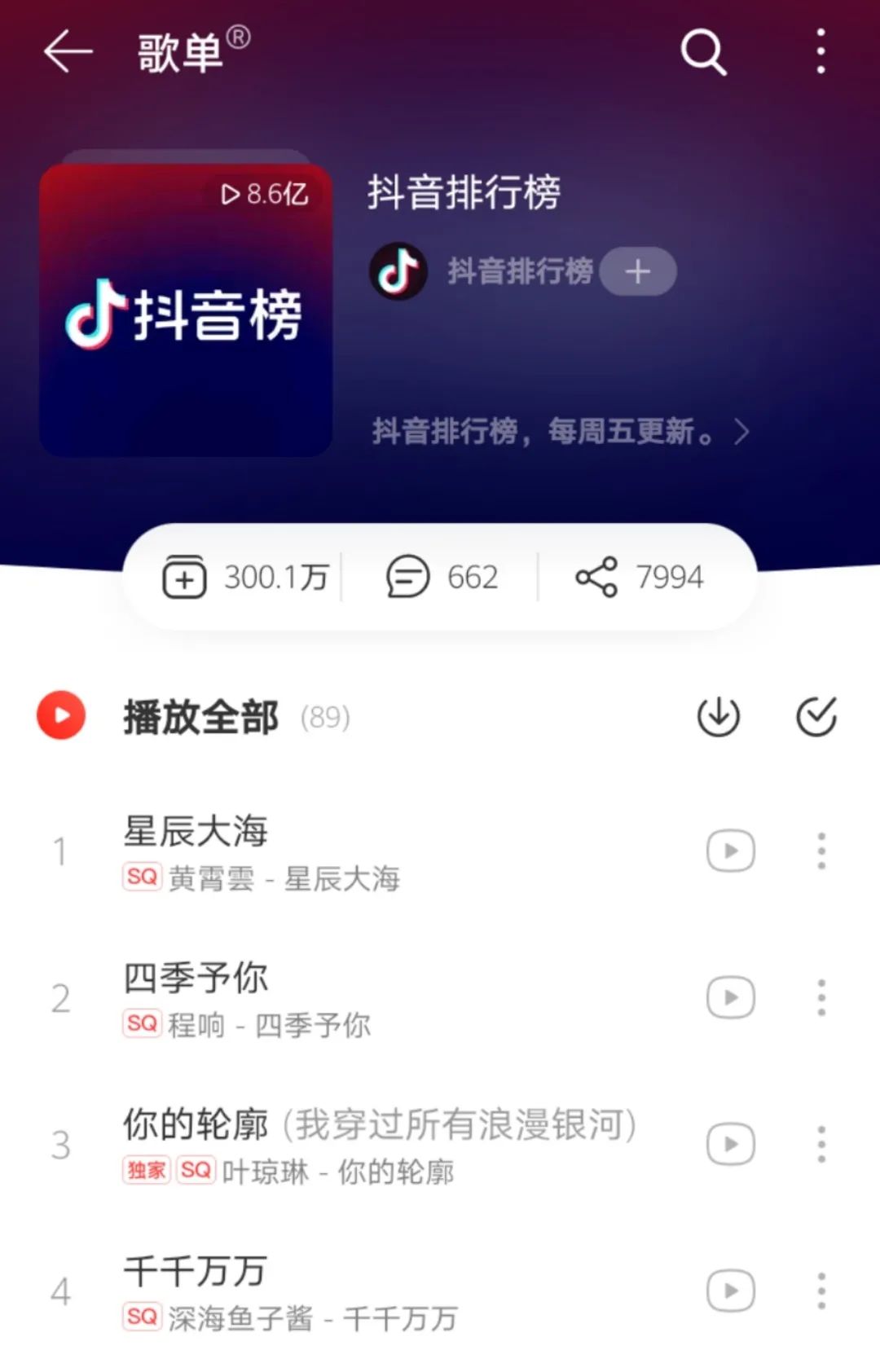This screenshot has height=1372, width=880.
Task: Open more options for 千千万万
Action: point(821,1291)
